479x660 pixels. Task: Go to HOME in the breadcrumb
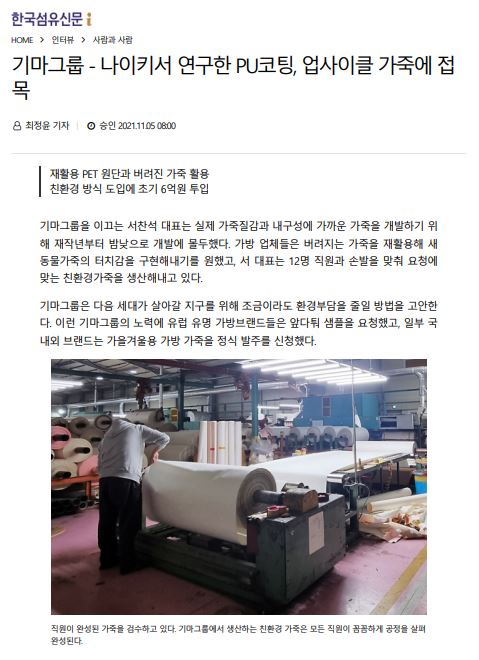click(x=22, y=40)
